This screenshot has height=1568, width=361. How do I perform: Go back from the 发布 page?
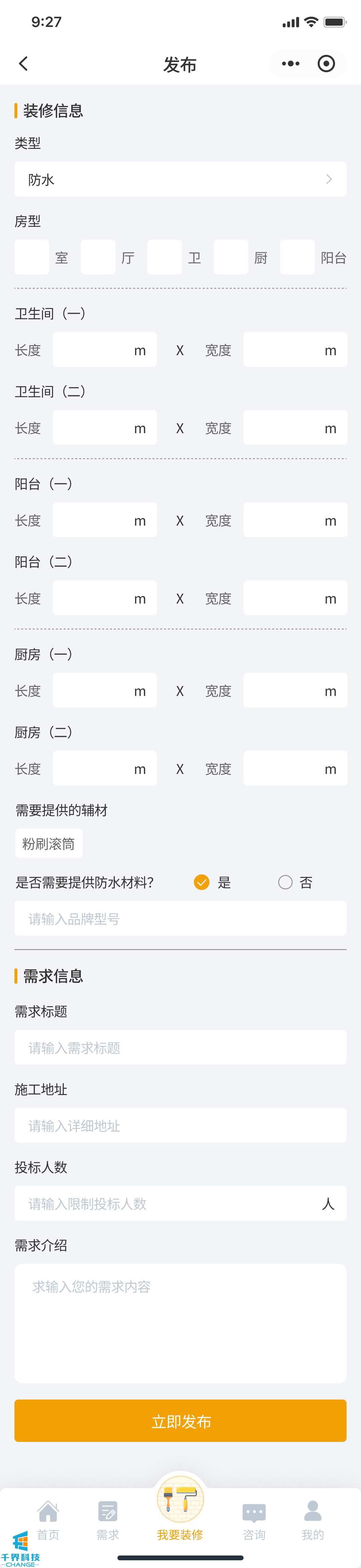(x=23, y=64)
